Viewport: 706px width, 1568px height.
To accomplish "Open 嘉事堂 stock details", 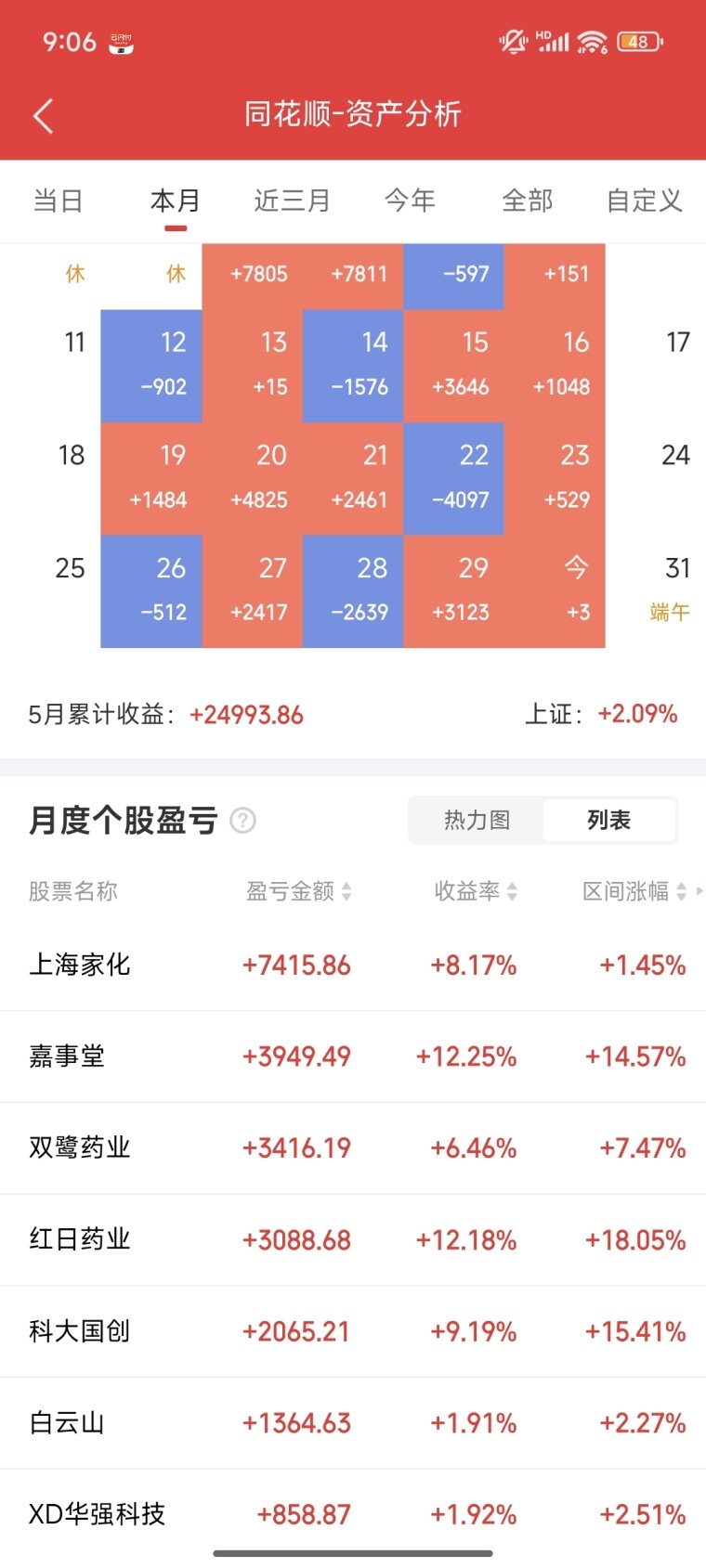I will (x=353, y=1056).
